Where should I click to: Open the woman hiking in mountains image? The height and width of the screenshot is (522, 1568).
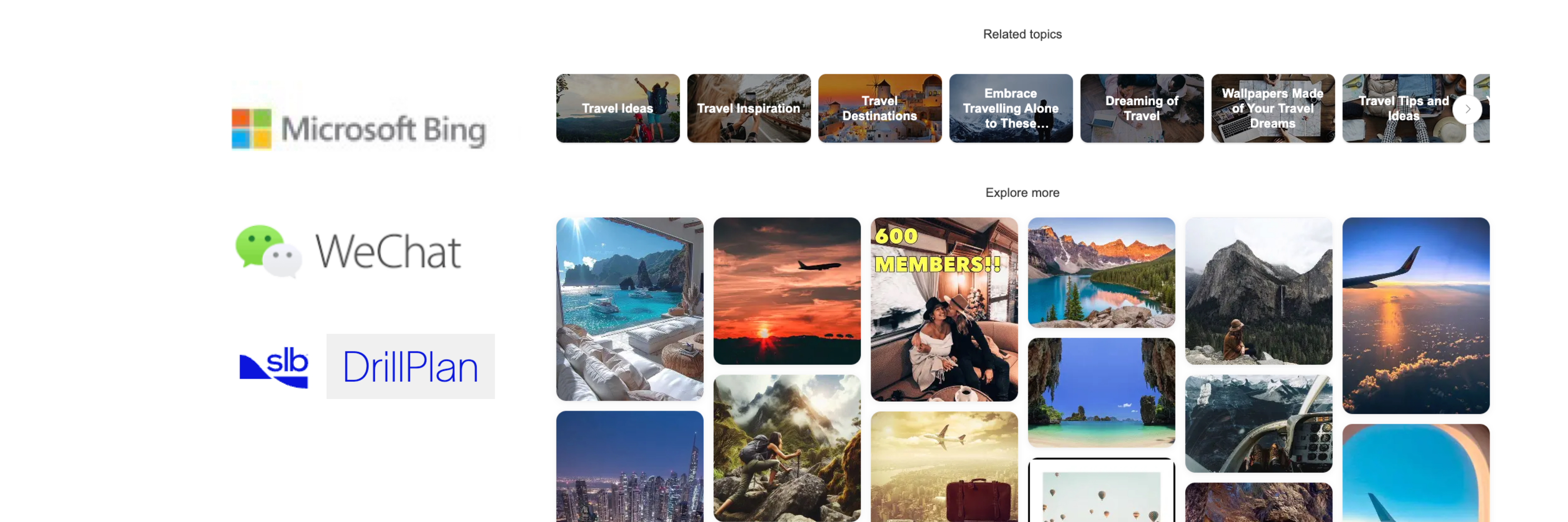[786, 448]
